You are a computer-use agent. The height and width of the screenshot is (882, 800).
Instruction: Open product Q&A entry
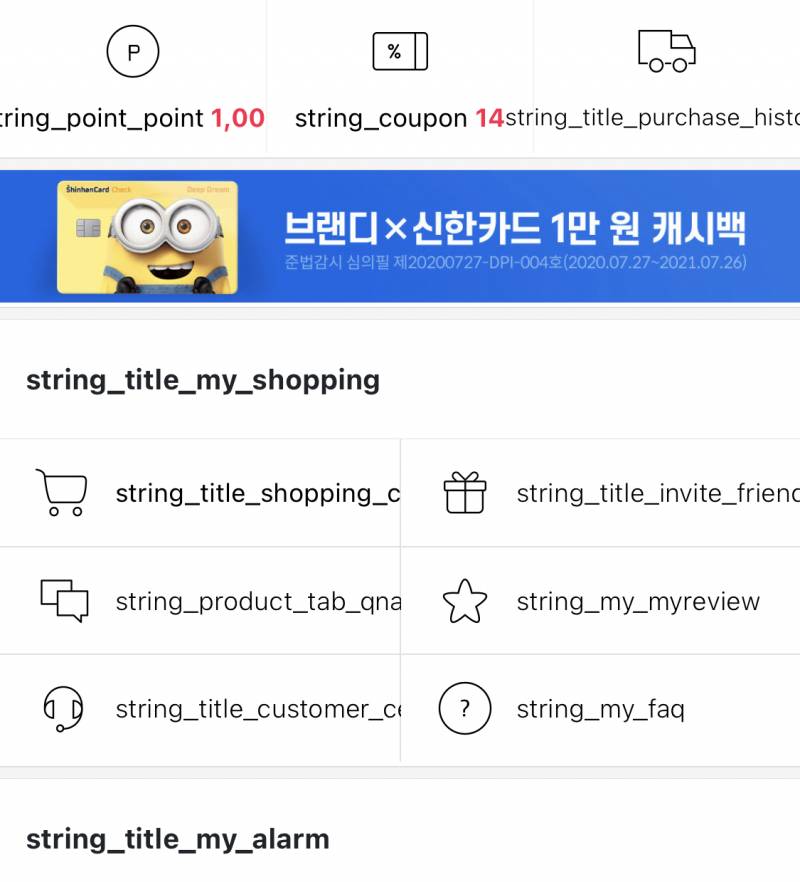point(200,601)
